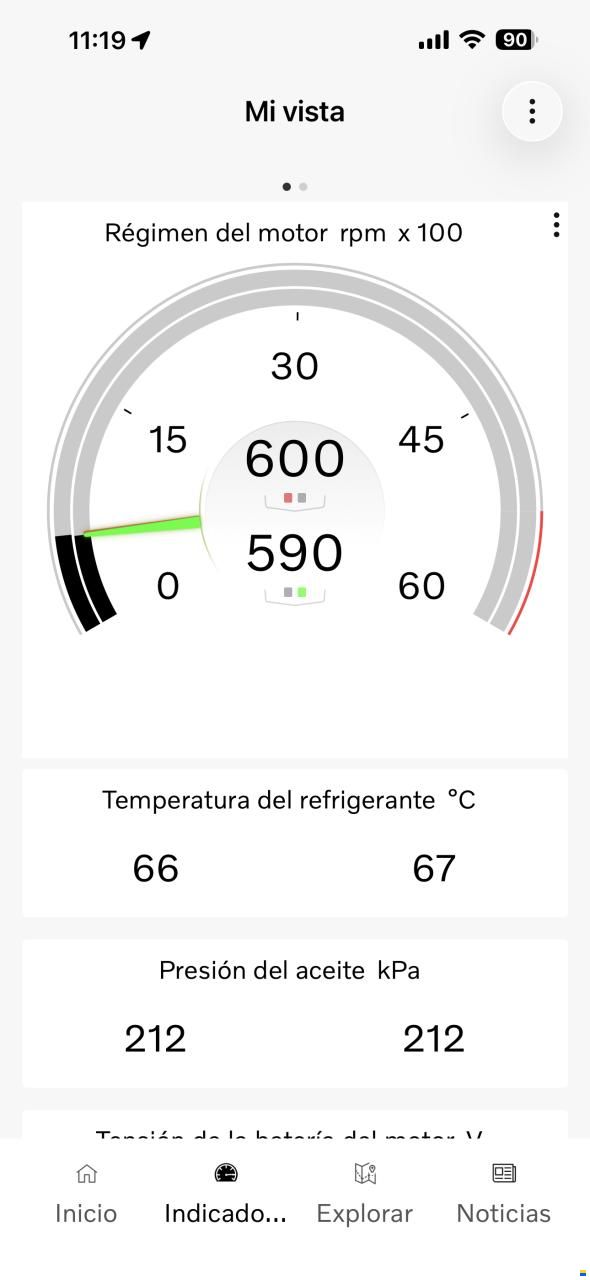Open the Mi vista overflow menu
The height and width of the screenshot is (1280, 590).
(532, 111)
